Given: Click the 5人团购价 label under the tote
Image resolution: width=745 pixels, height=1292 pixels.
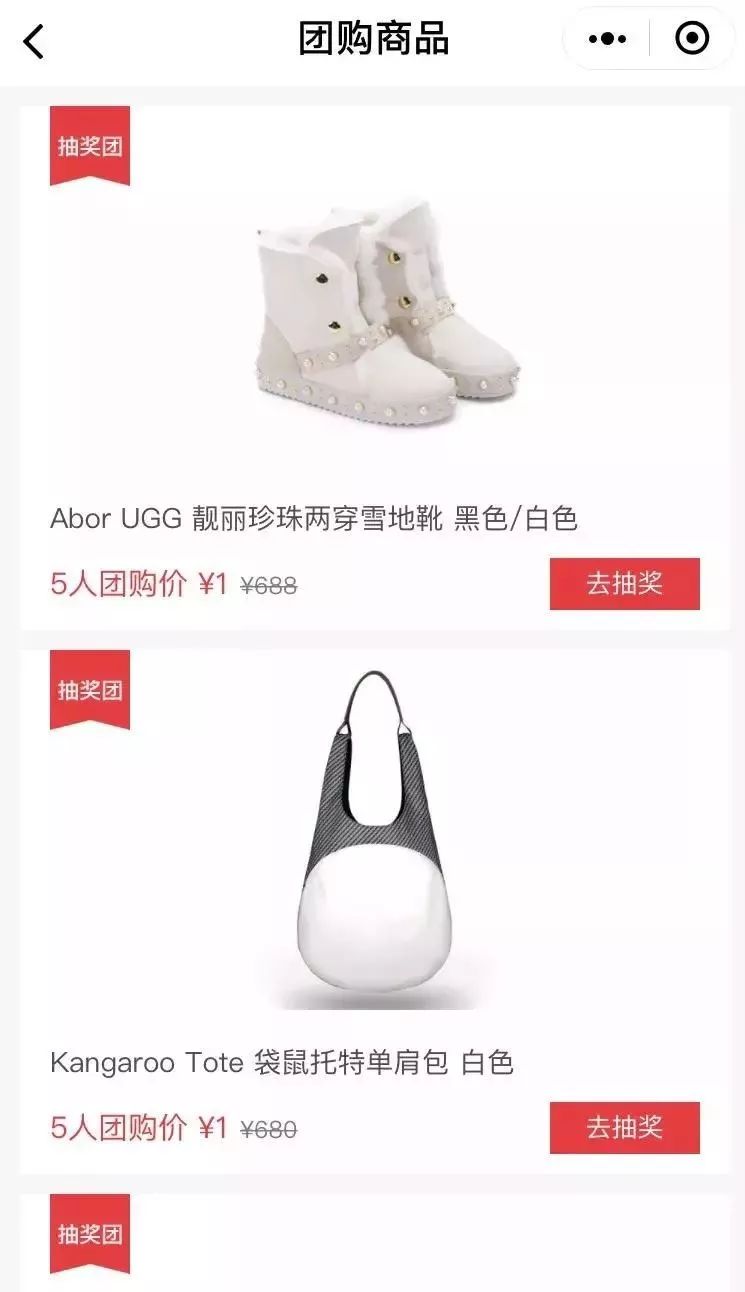Looking at the screenshot, I should coord(122,1127).
